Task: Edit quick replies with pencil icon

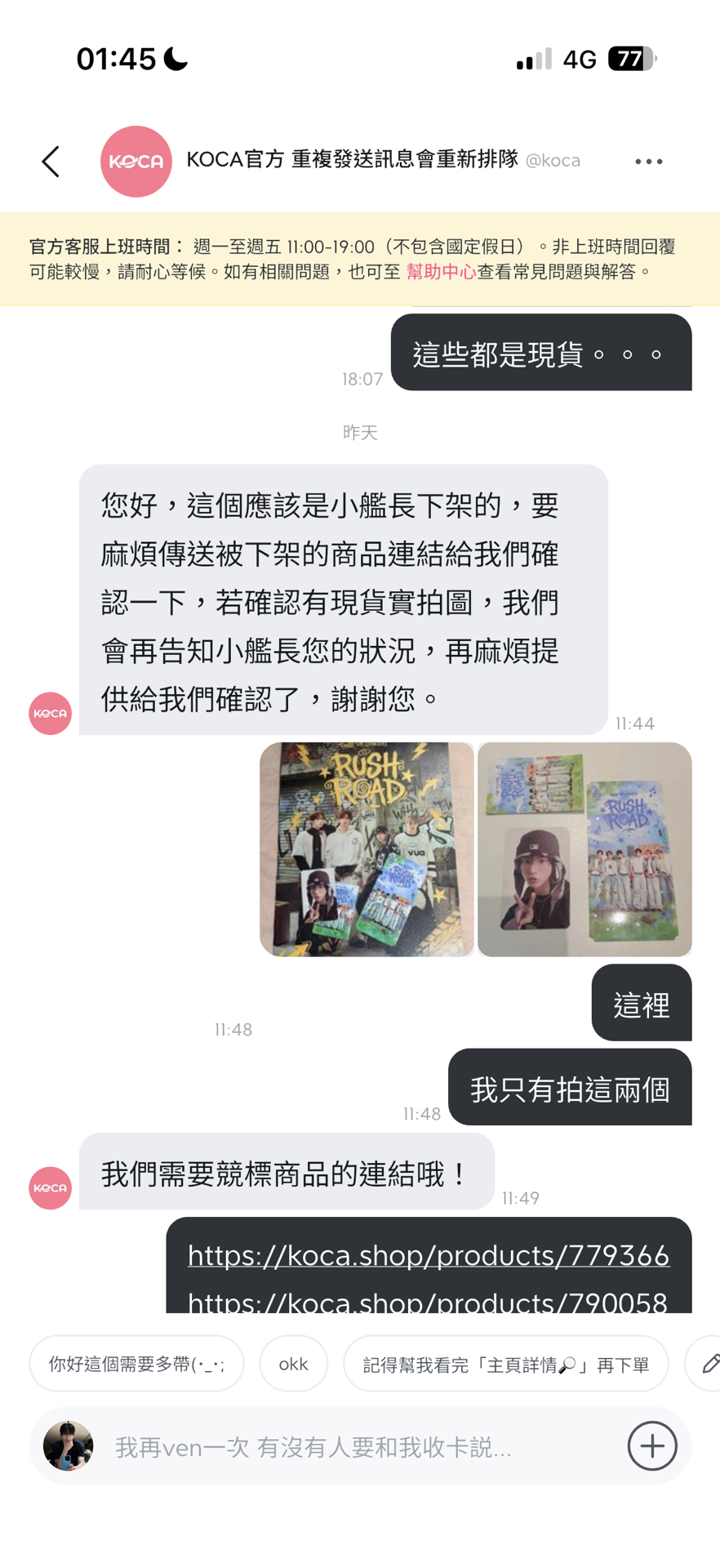Action: coord(709,1363)
